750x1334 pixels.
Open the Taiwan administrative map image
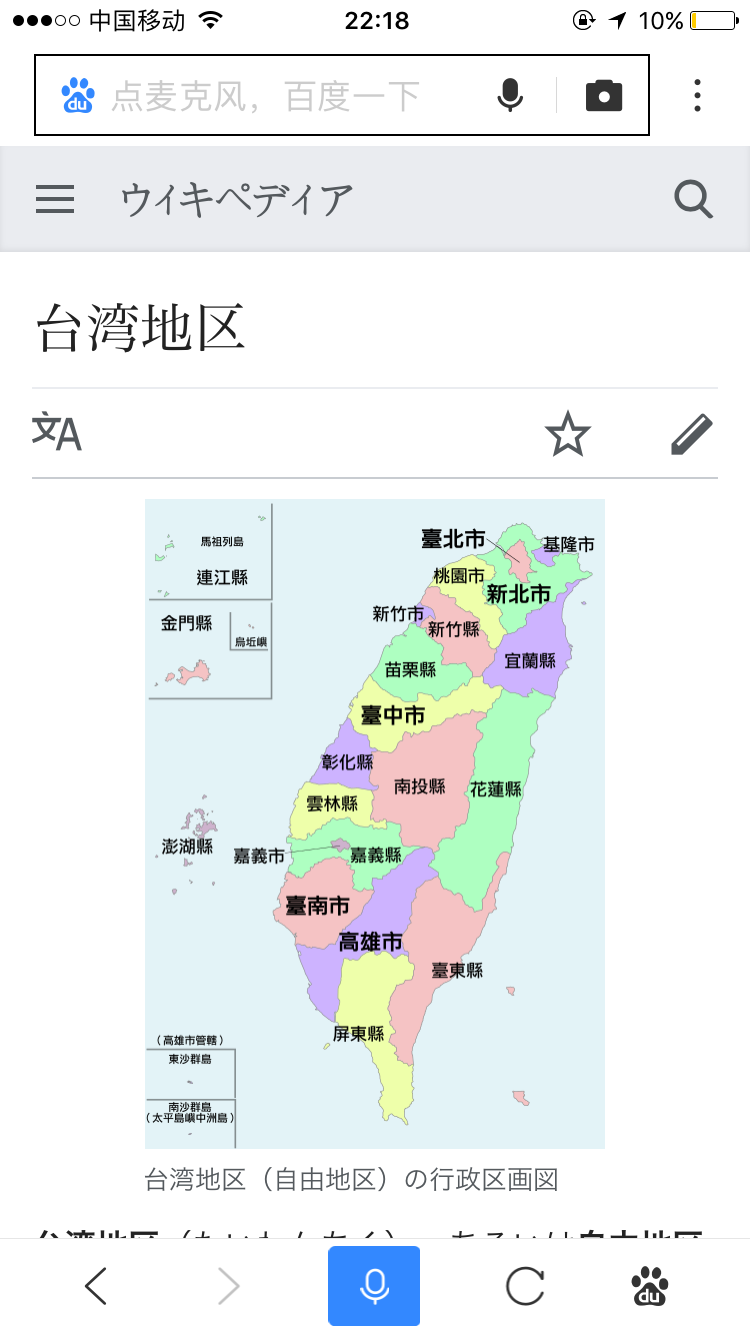[375, 823]
